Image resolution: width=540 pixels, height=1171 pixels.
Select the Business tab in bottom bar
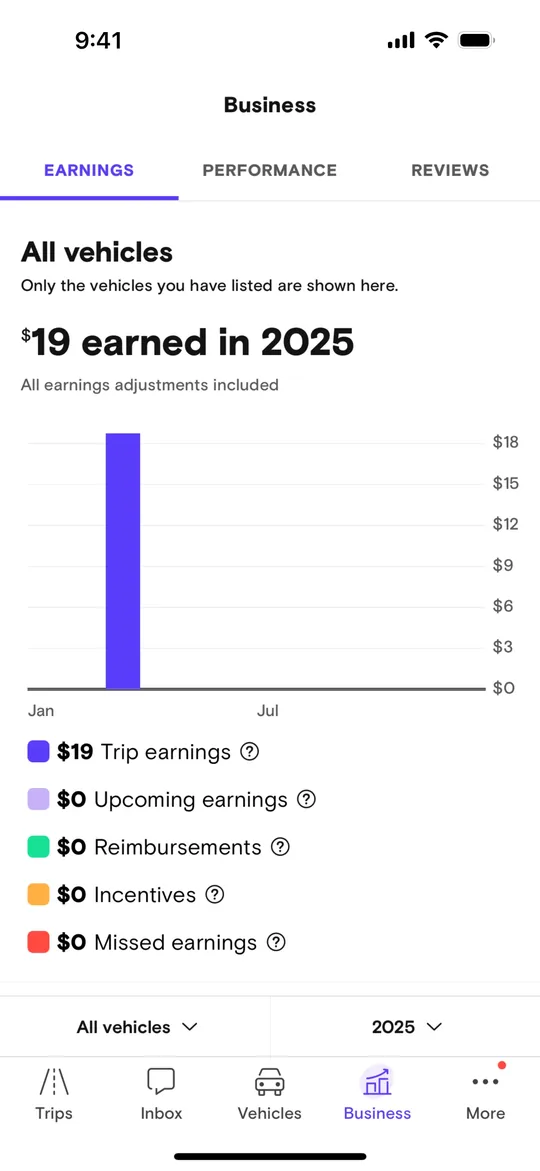pos(377,1094)
